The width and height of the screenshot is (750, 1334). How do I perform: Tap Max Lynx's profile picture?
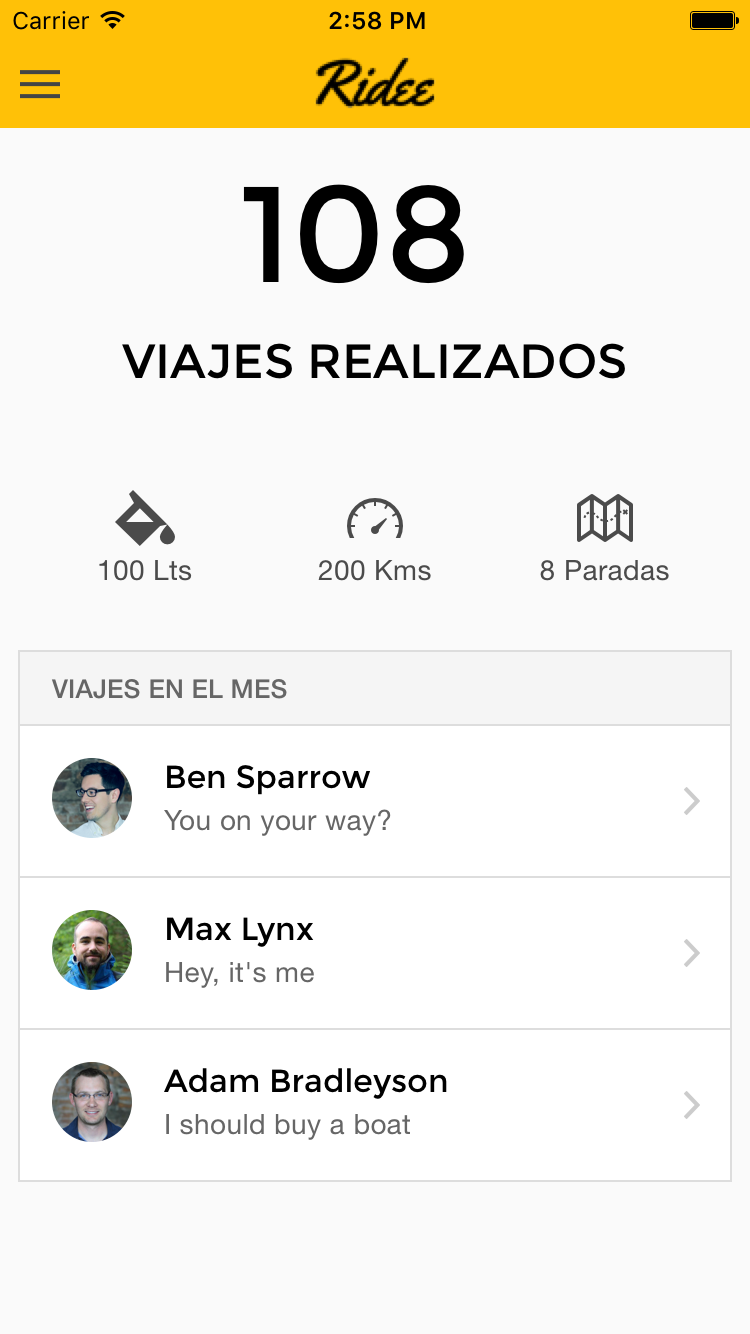click(92, 950)
